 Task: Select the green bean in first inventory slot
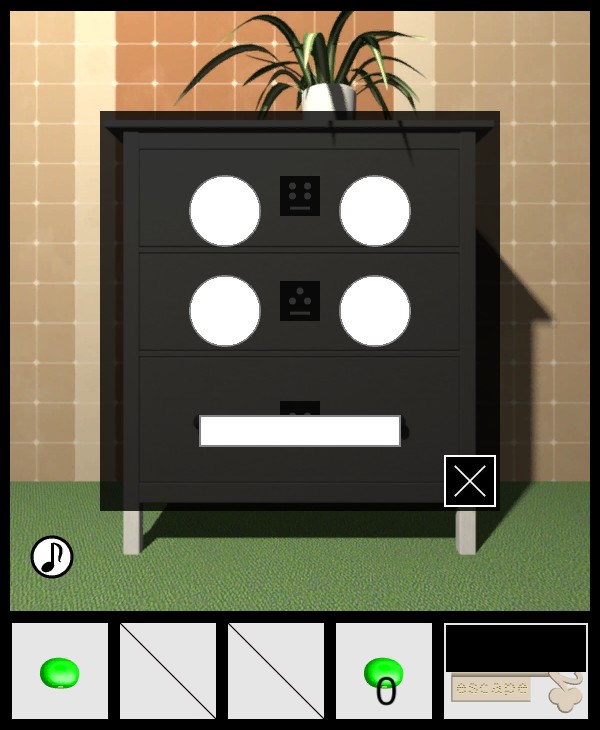pyautogui.click(x=60, y=672)
